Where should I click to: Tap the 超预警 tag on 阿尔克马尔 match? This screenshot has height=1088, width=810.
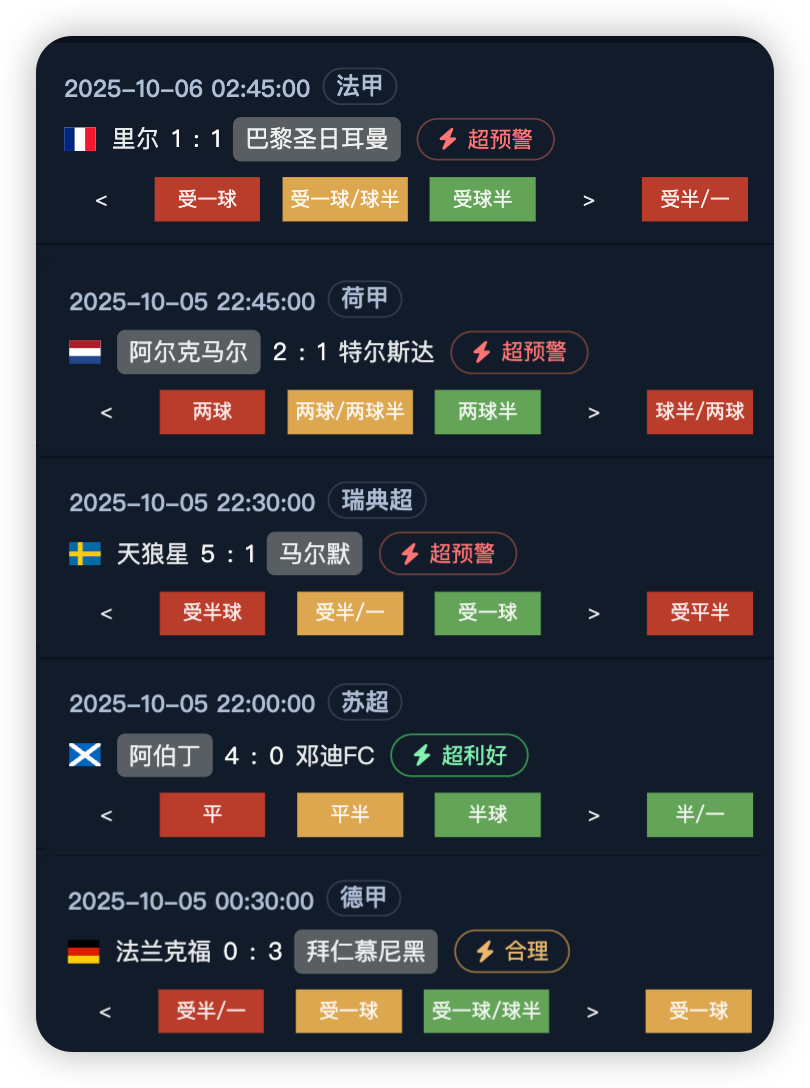tap(519, 352)
